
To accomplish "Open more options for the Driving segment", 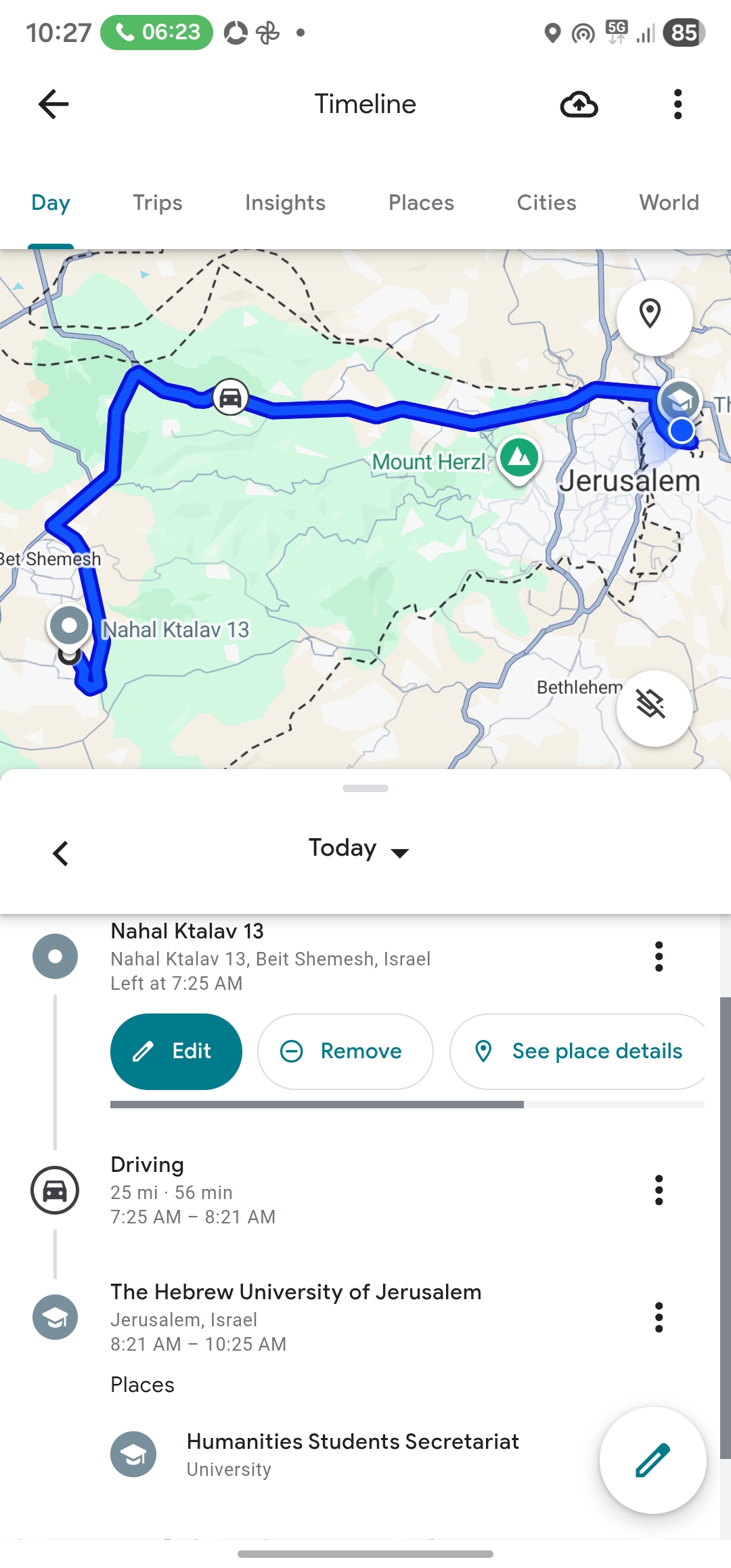I will coord(659,1190).
